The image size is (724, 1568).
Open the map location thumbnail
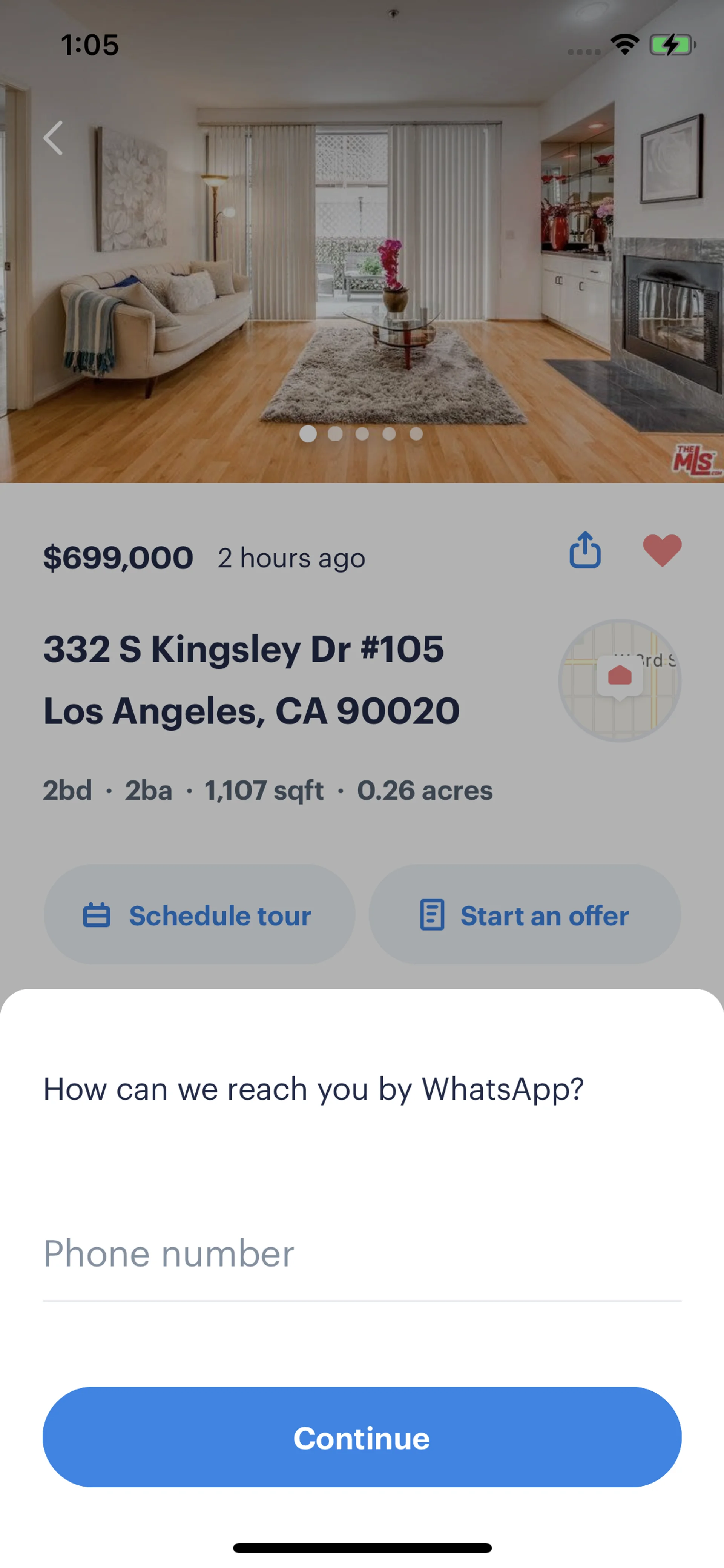619,680
